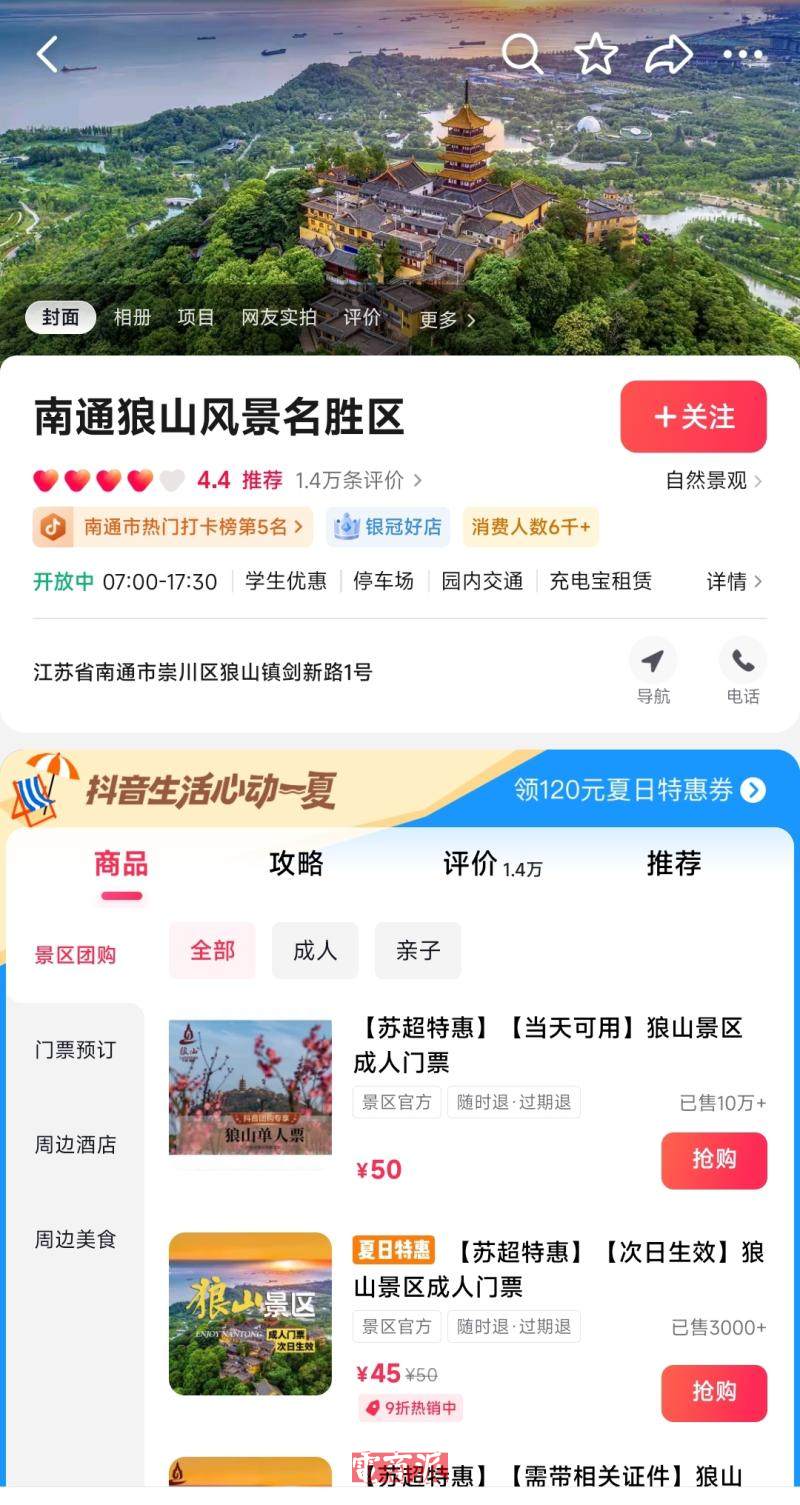View 详情 for opening hours and facilities
The image size is (800, 1505).
(x=735, y=582)
